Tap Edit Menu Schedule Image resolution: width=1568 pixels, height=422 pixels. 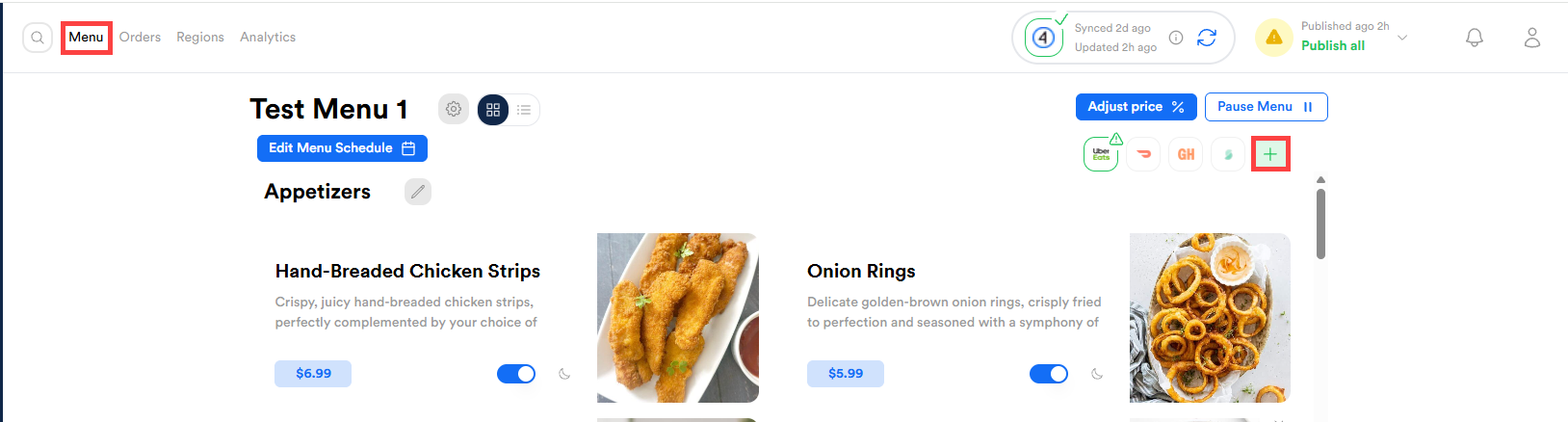(342, 148)
